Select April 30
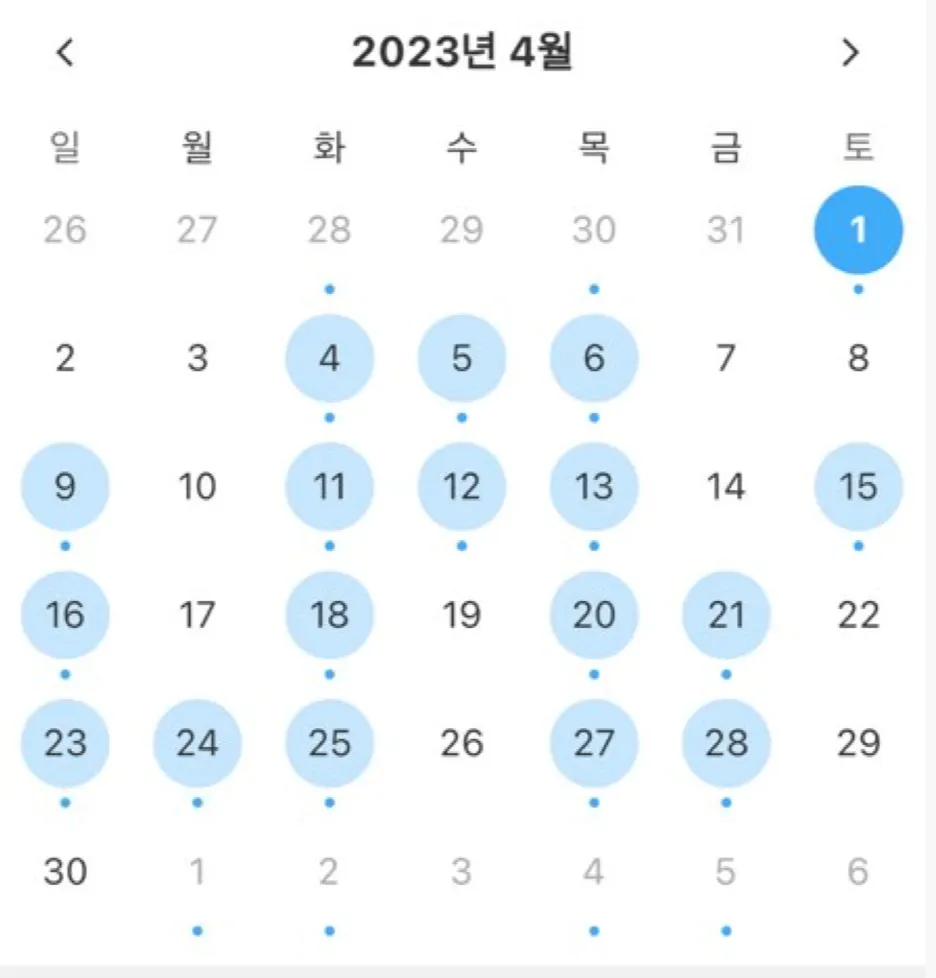This screenshot has height=978, width=936. [x=65, y=872]
